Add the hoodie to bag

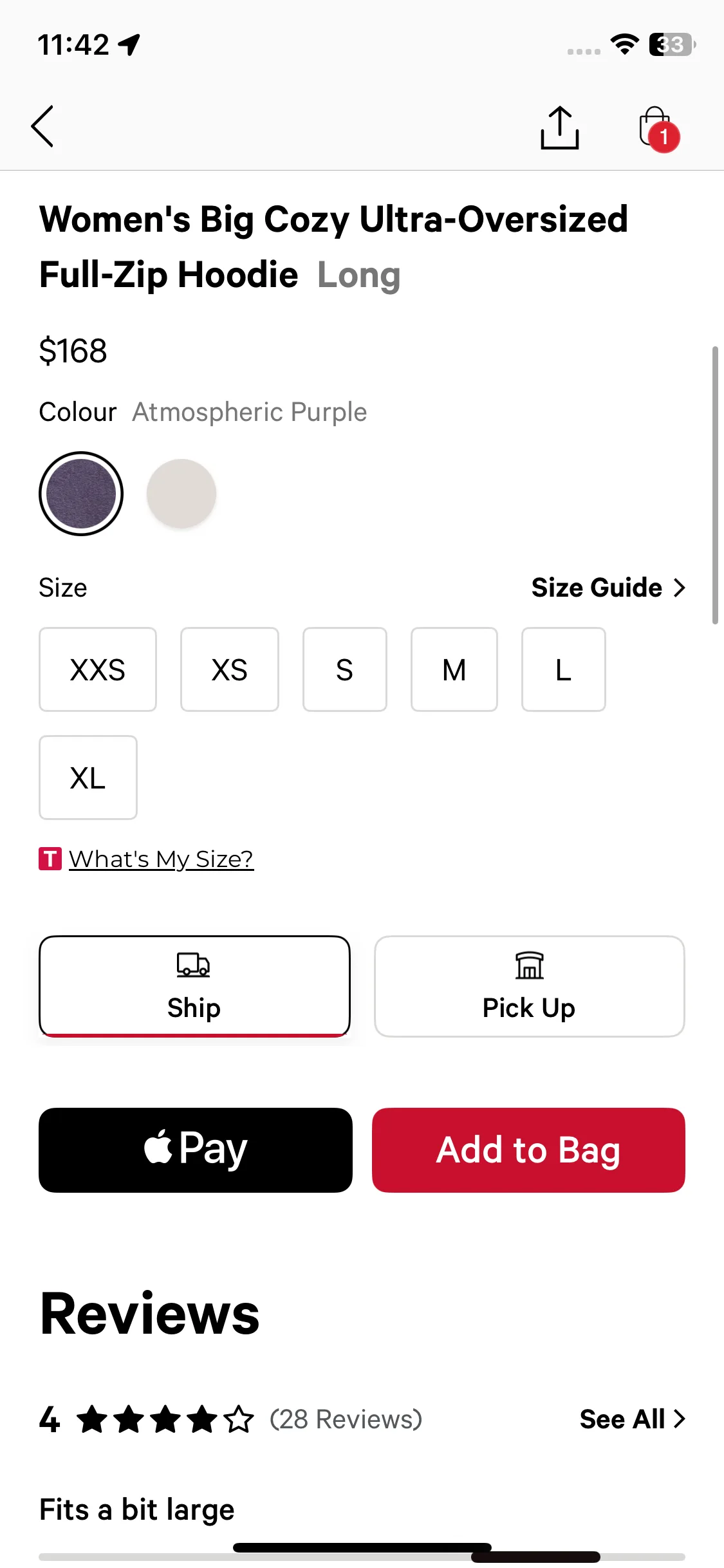(x=528, y=1150)
